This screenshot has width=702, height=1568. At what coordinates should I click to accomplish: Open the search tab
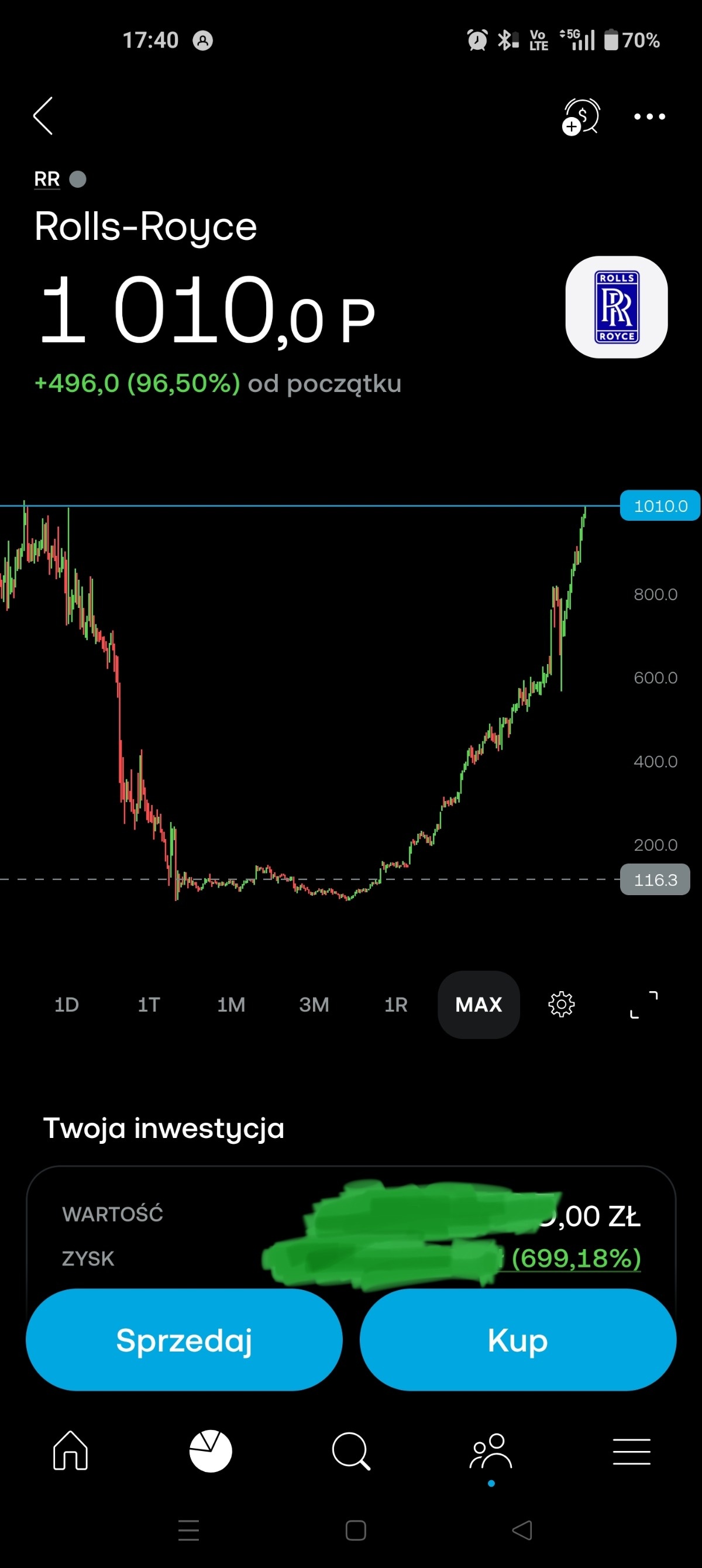pyautogui.click(x=350, y=1450)
